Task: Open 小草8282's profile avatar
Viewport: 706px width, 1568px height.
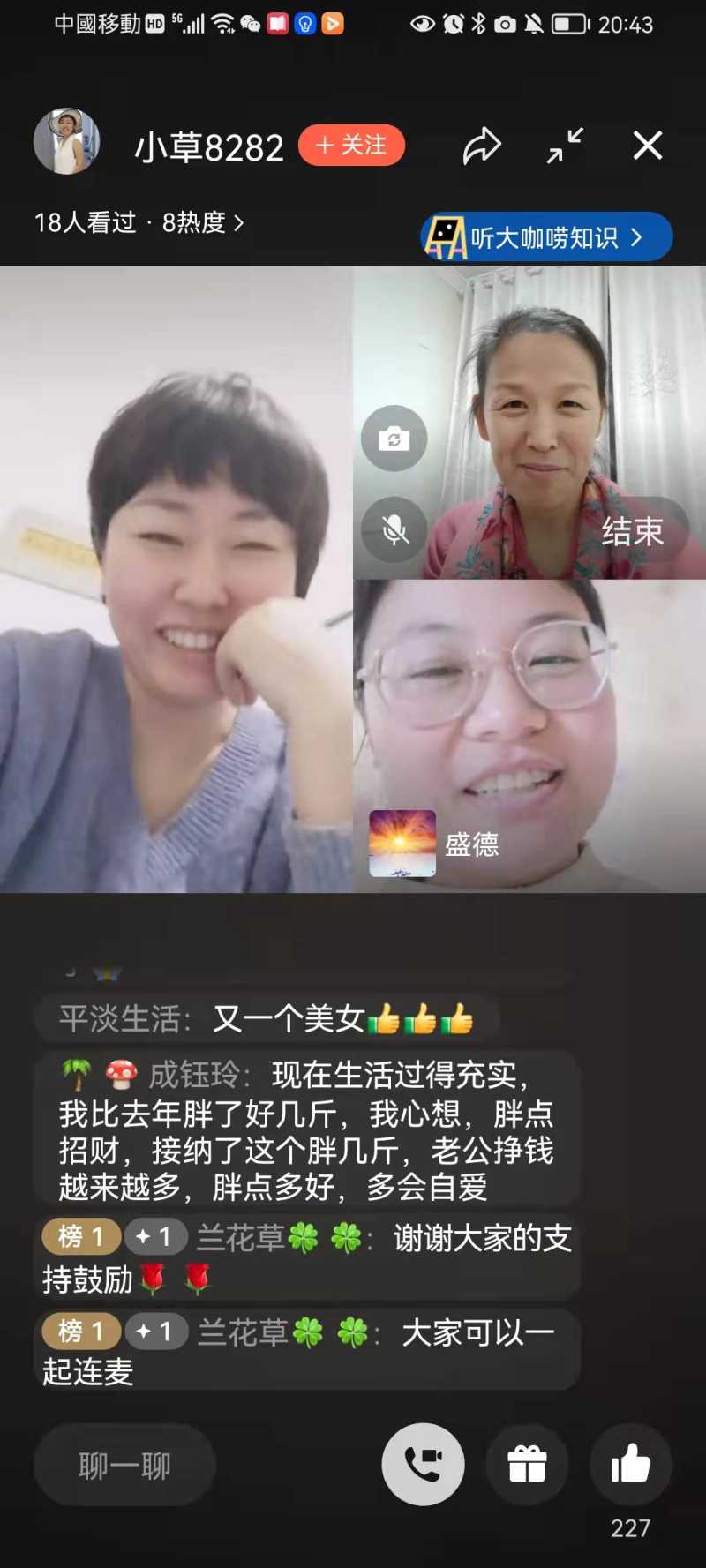Action: [66, 142]
